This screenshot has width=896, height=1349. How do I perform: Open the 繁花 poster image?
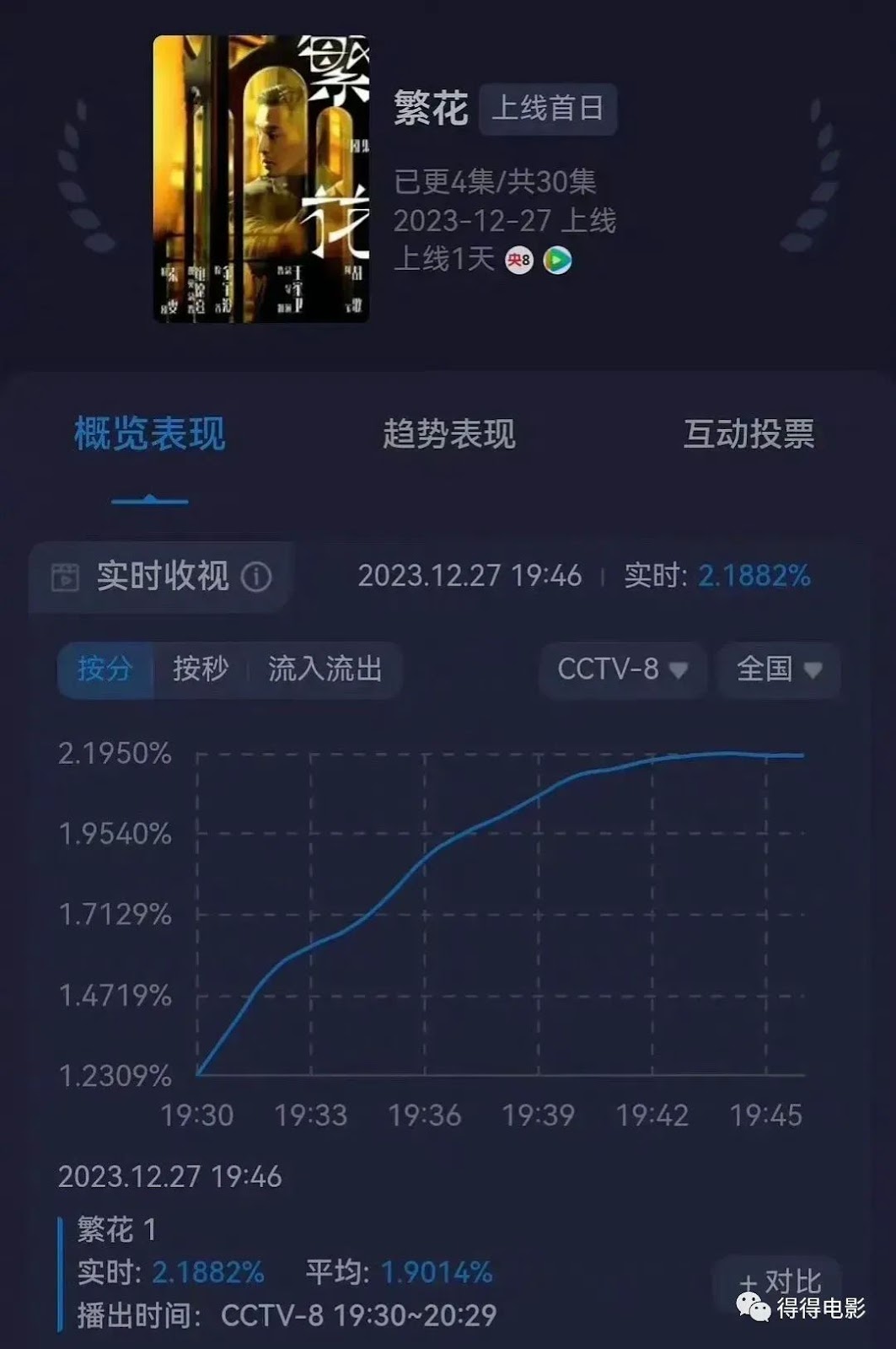(x=261, y=179)
